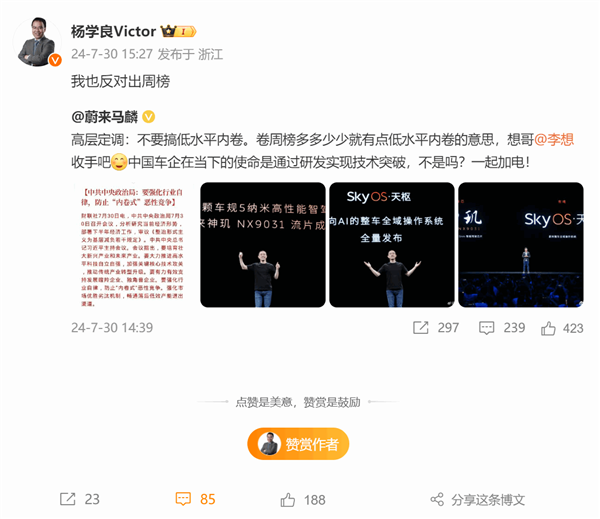This screenshot has width=600, height=519.
Task: Open 杨学良Victor's profile avatar
Action: coord(36,41)
